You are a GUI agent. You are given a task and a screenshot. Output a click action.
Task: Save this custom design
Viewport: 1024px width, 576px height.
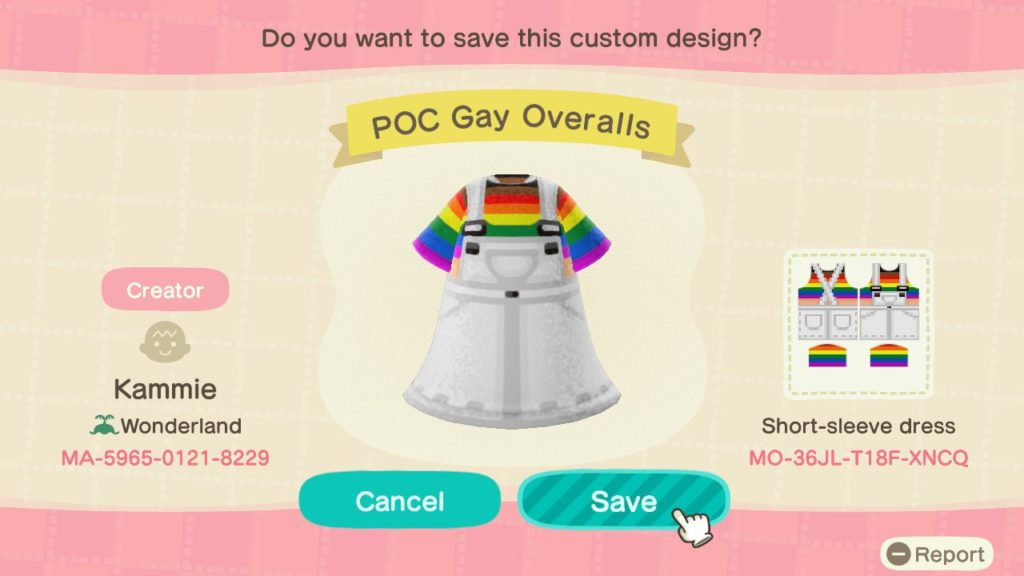(622, 500)
